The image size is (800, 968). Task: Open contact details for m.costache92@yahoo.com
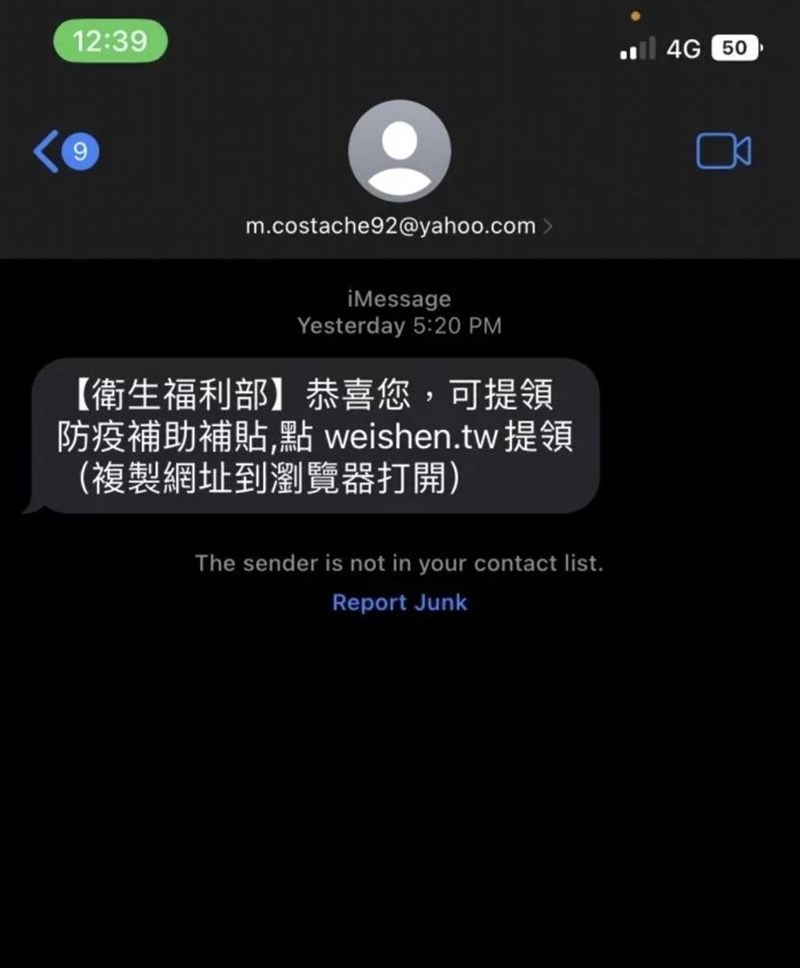point(399,226)
